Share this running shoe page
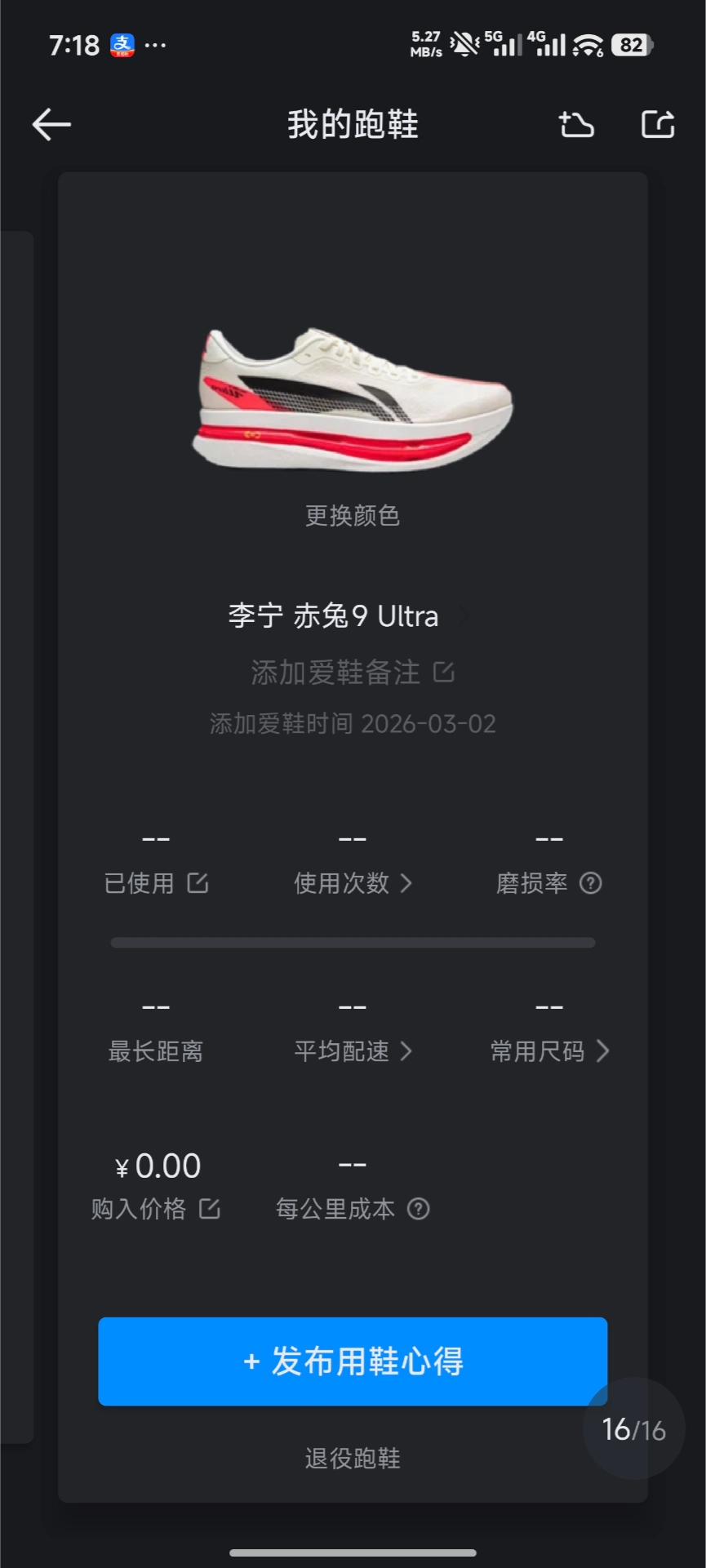The image size is (706, 1568). click(x=658, y=125)
